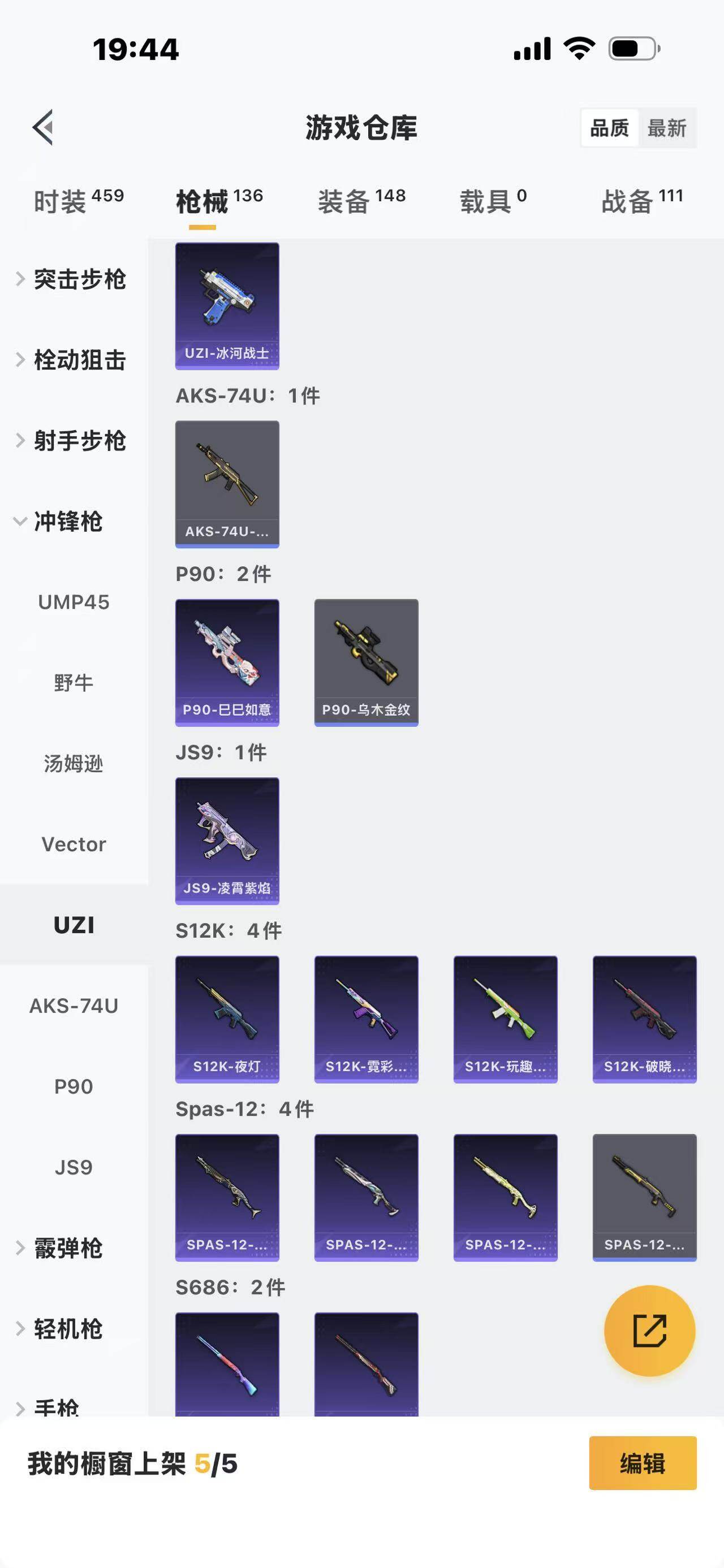Tap 编辑 to edit showcase listings
724x1568 pixels.
click(x=643, y=1463)
